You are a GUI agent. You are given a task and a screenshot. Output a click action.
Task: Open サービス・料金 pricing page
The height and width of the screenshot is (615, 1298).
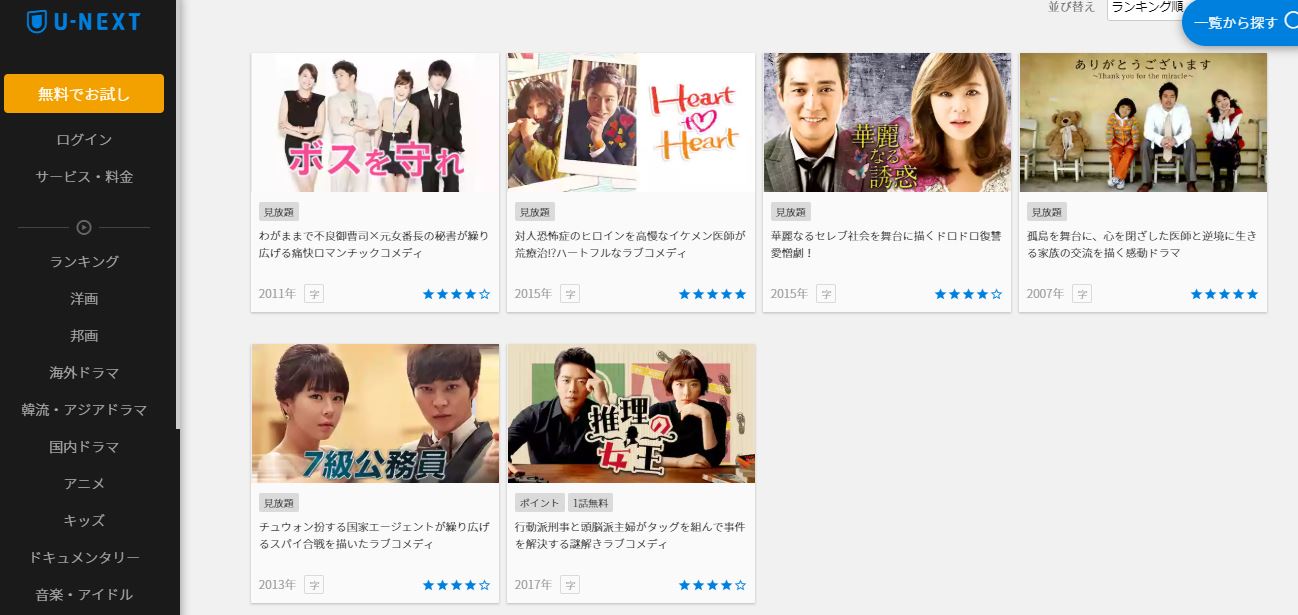click(x=84, y=177)
